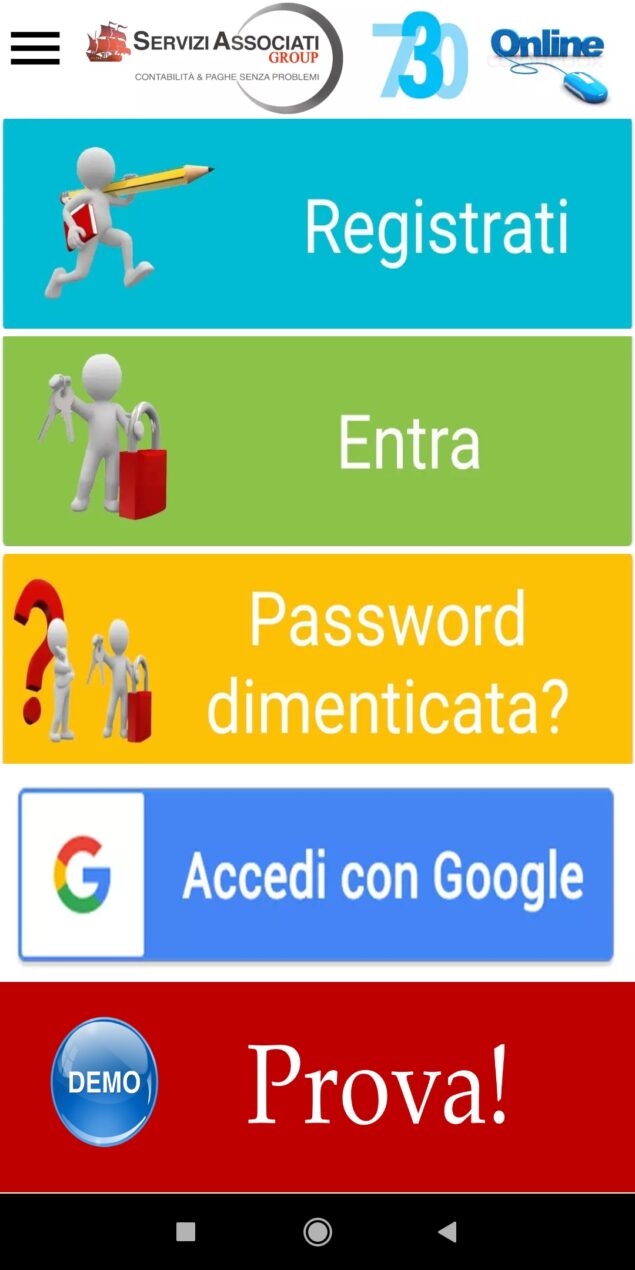Viewport: 635px width, 1270px height.
Task: Open the hamburger drawer menu
Action: pyautogui.click(x=35, y=48)
